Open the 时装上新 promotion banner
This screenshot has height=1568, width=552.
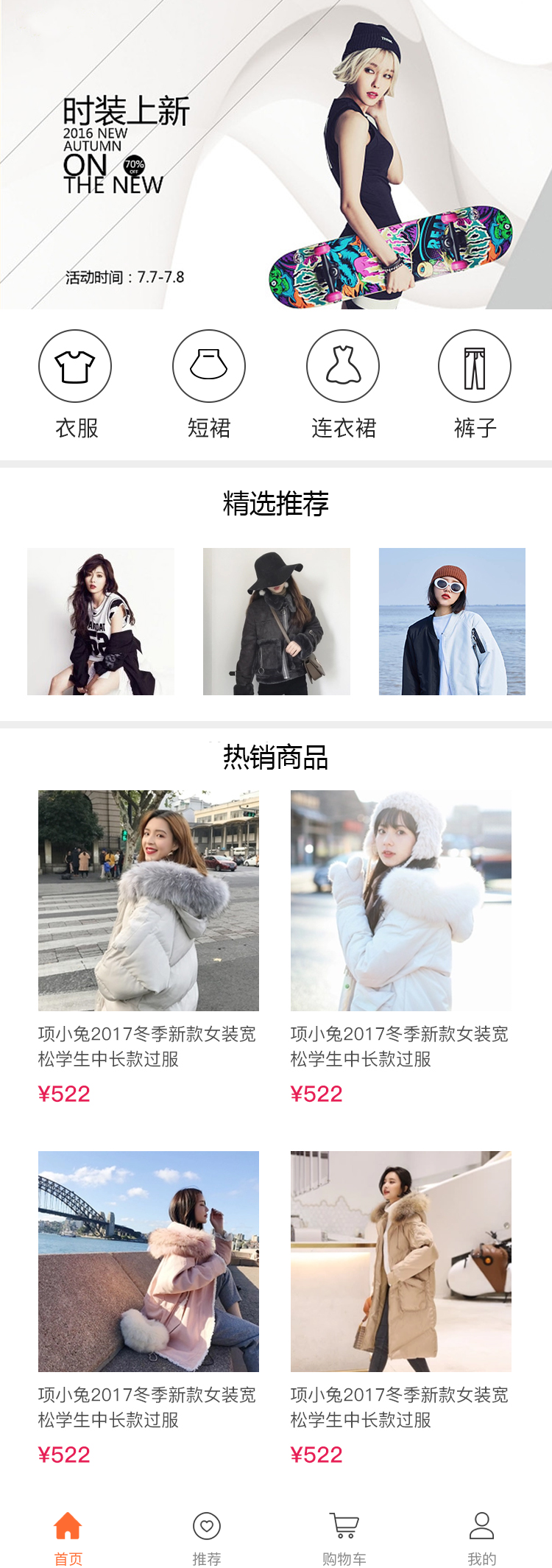click(276, 155)
